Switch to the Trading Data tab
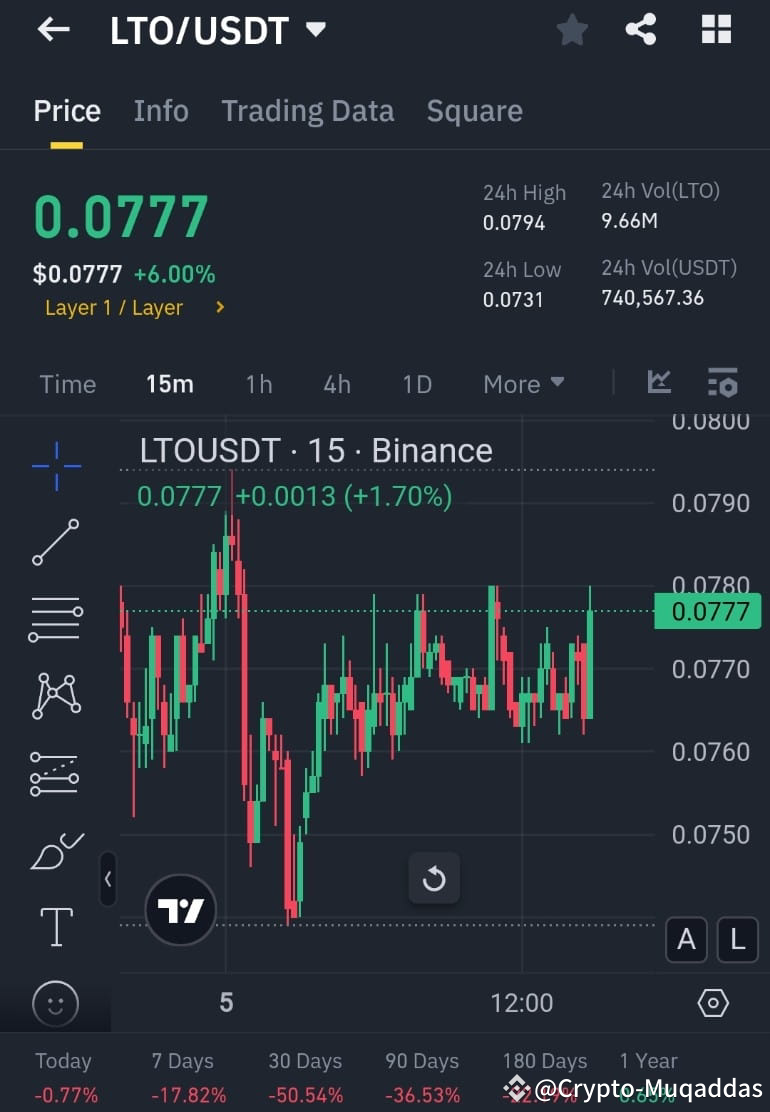770x1112 pixels. tap(307, 110)
